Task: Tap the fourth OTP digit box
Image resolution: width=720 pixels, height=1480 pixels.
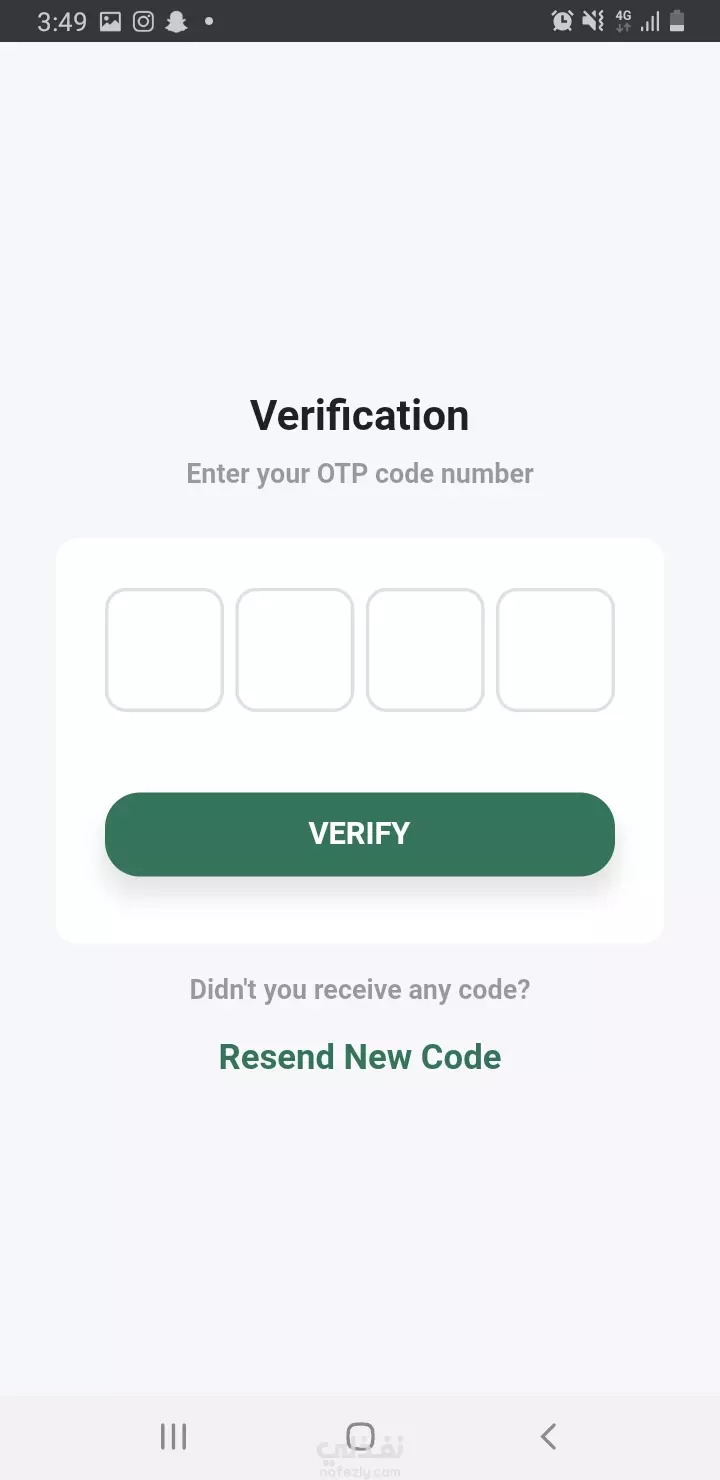Action: tap(555, 650)
